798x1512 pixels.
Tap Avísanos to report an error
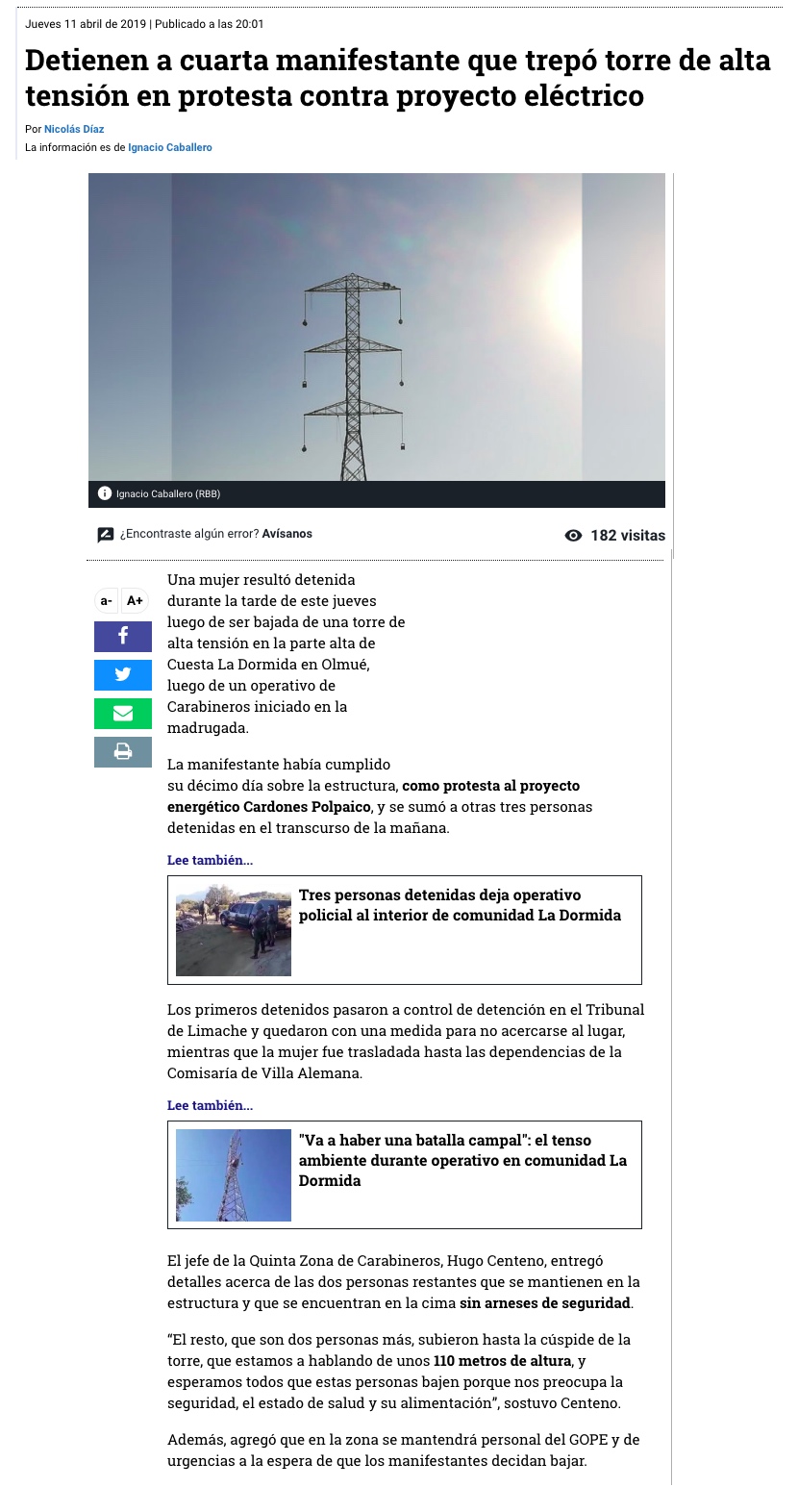click(x=287, y=534)
